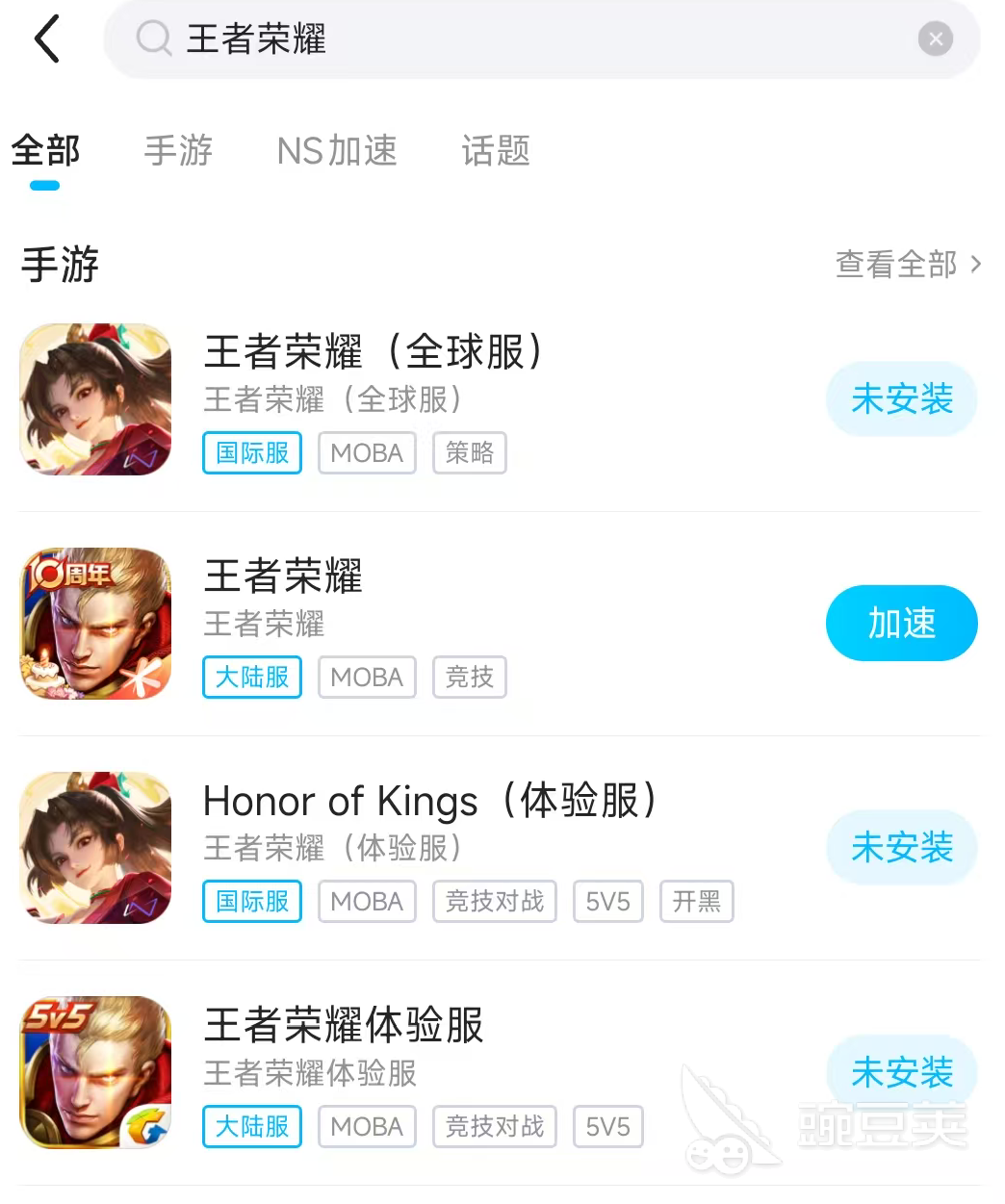Tap 未安装 for Honor of Kings（体验服）

pyautogui.click(x=902, y=847)
